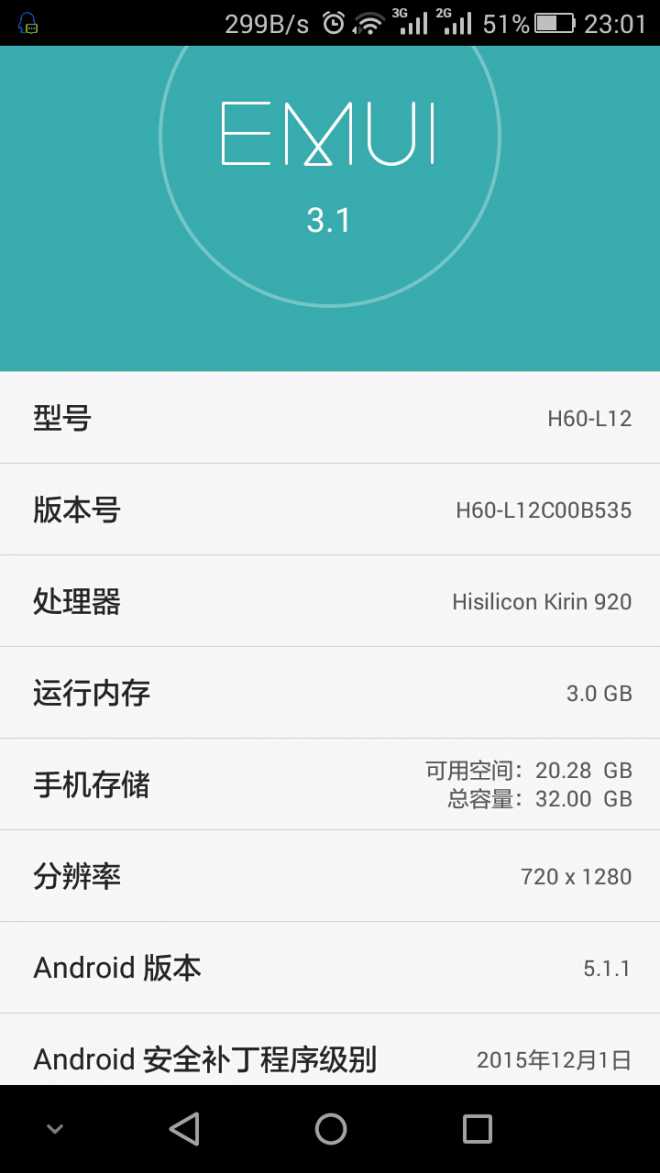Go back using the navigation bar
Image resolution: width=660 pixels, height=1173 pixels.
pyautogui.click(x=184, y=1129)
